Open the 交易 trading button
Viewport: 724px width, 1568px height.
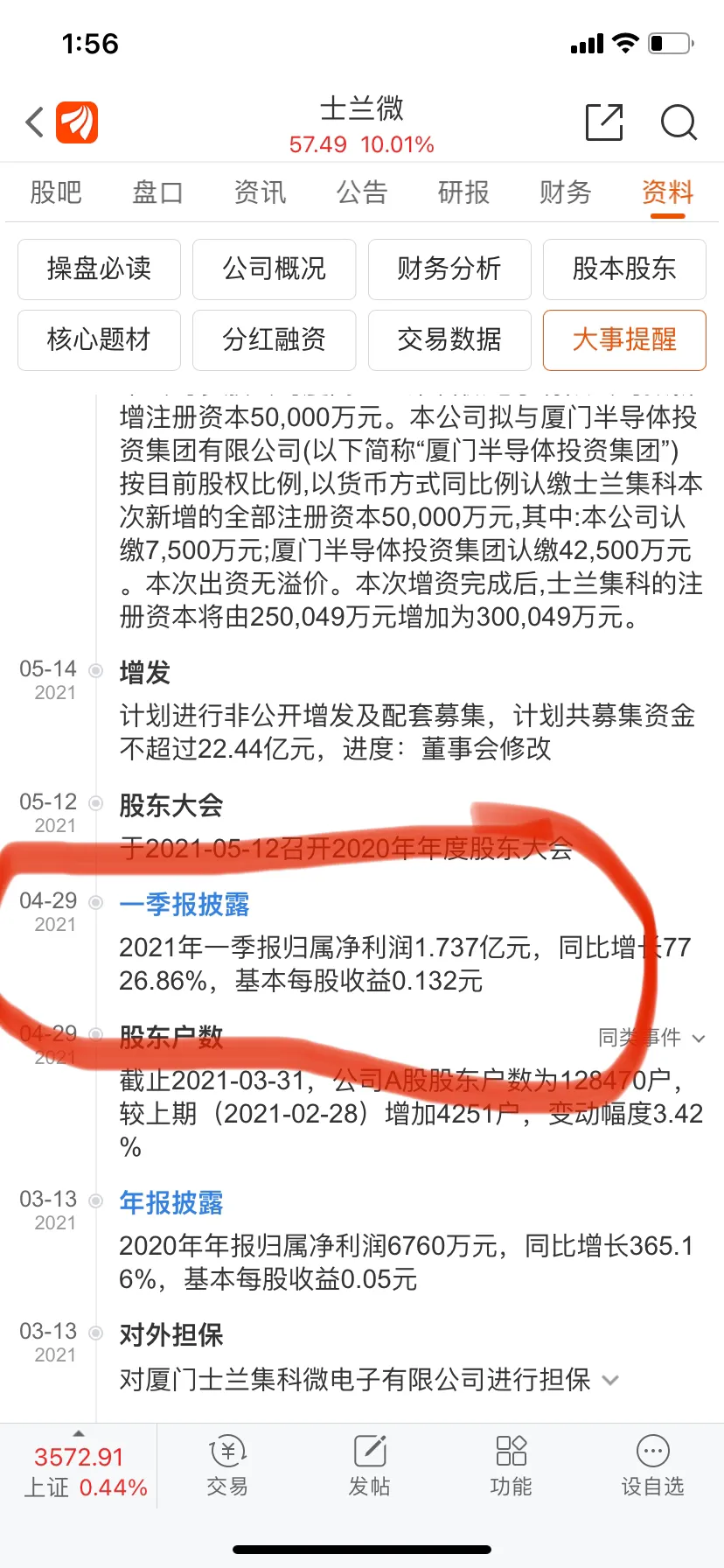pyautogui.click(x=227, y=1464)
